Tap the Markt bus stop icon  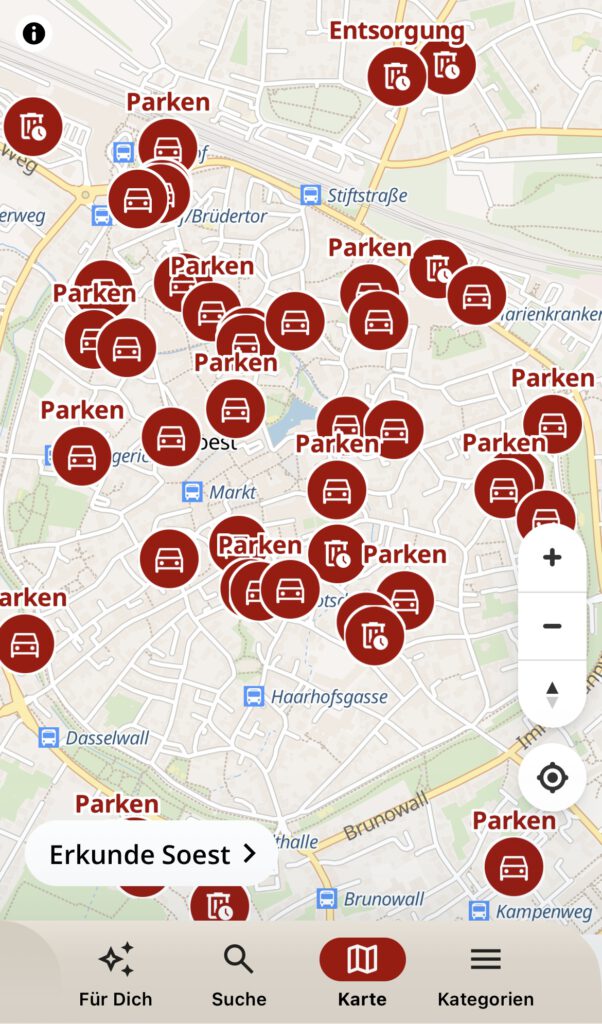click(192, 492)
